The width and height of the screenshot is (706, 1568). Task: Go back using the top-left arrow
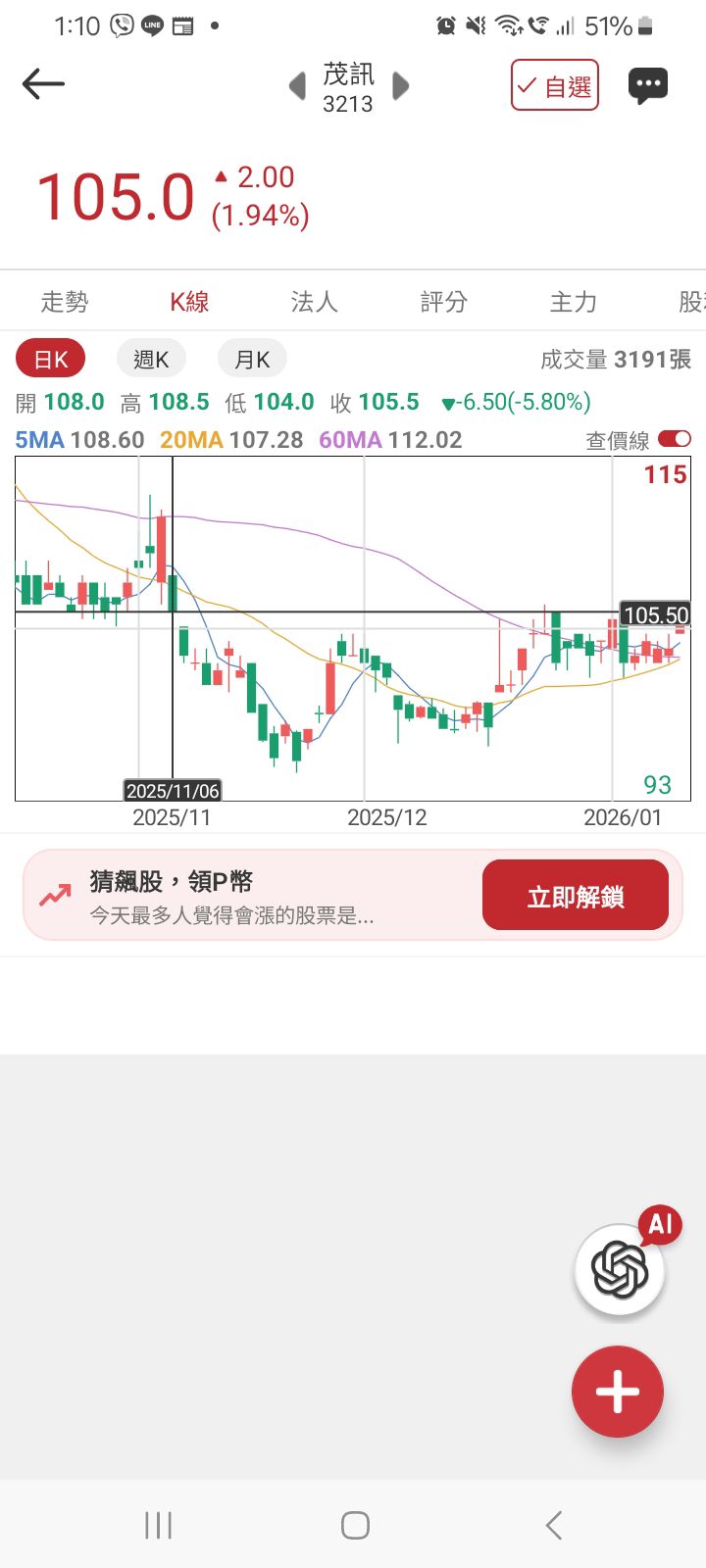click(x=43, y=84)
